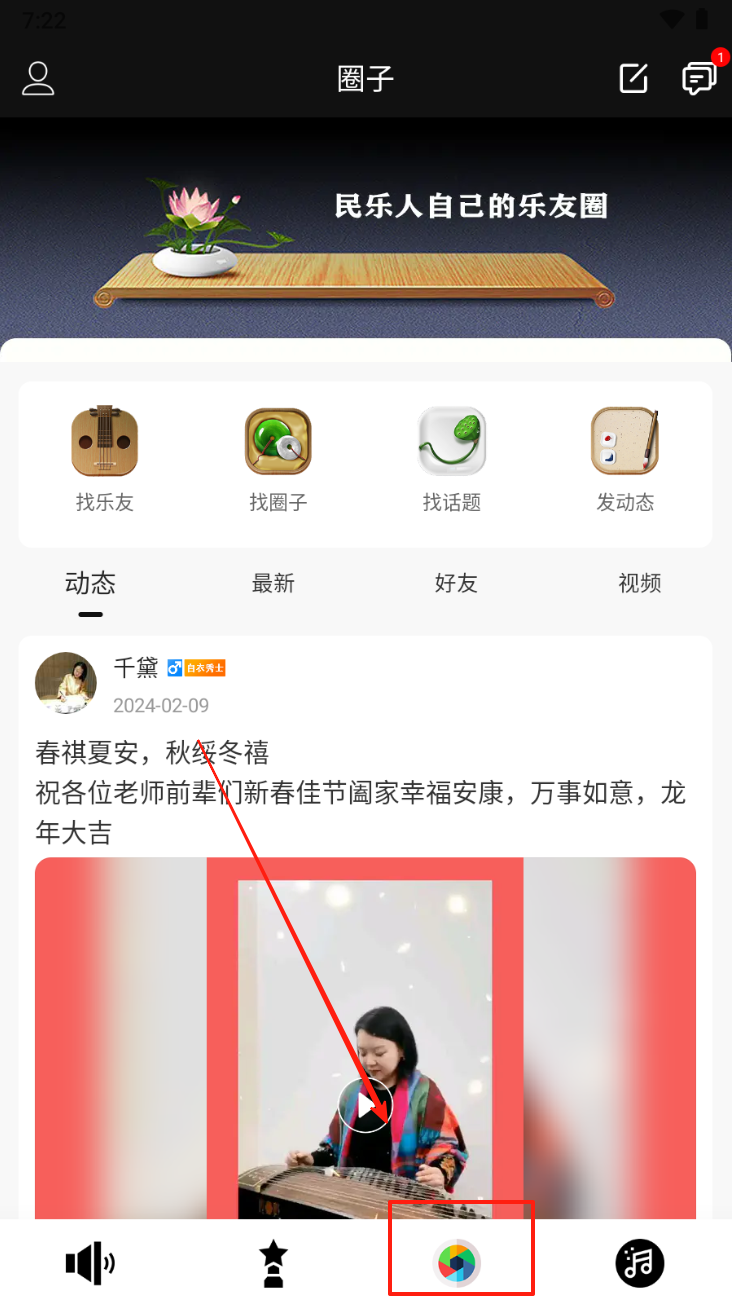The height and width of the screenshot is (1304, 732).
Task: Select the 动态 tab
Action: 91,583
